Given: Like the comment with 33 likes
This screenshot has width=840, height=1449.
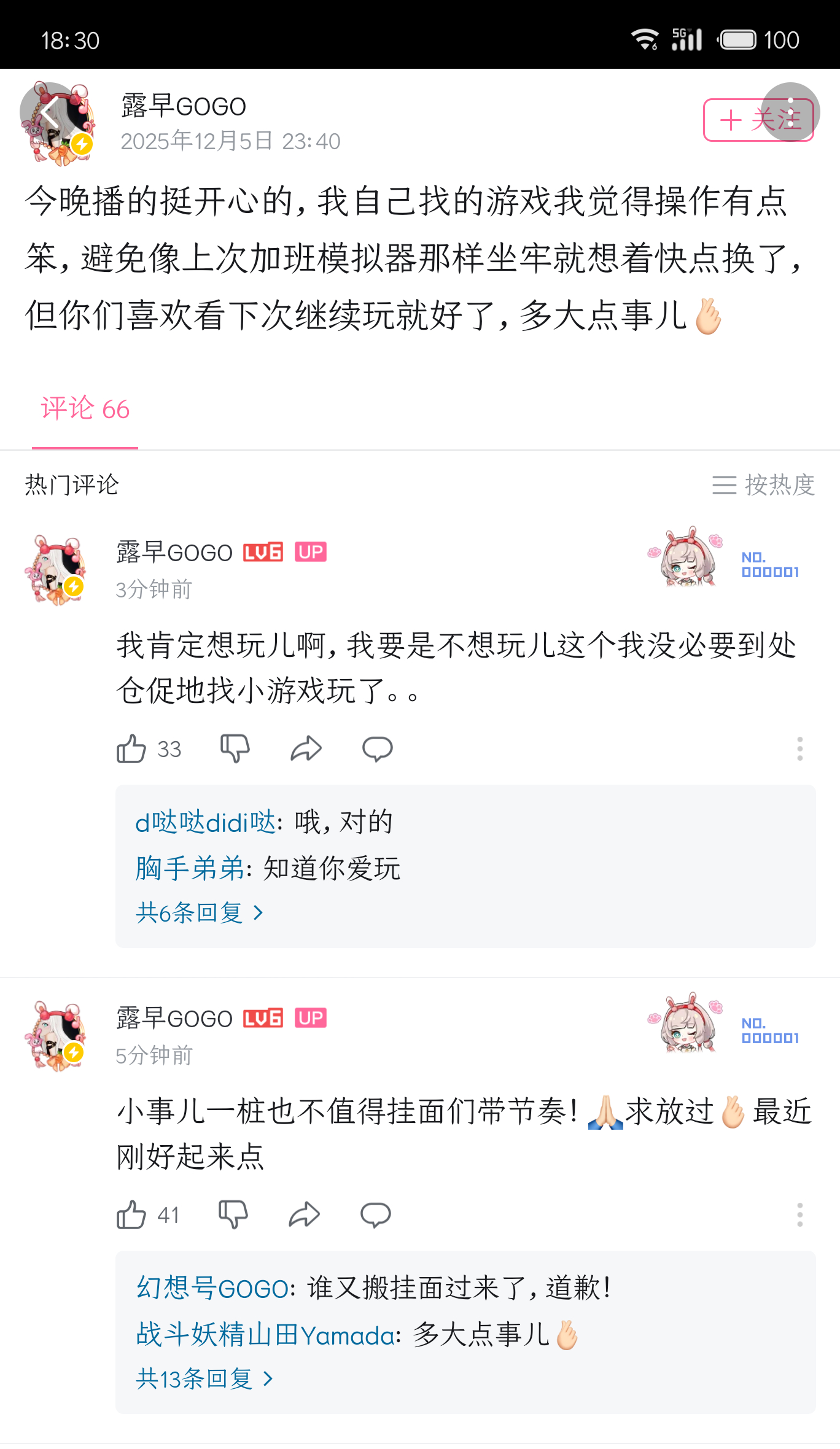Looking at the screenshot, I should click(131, 749).
